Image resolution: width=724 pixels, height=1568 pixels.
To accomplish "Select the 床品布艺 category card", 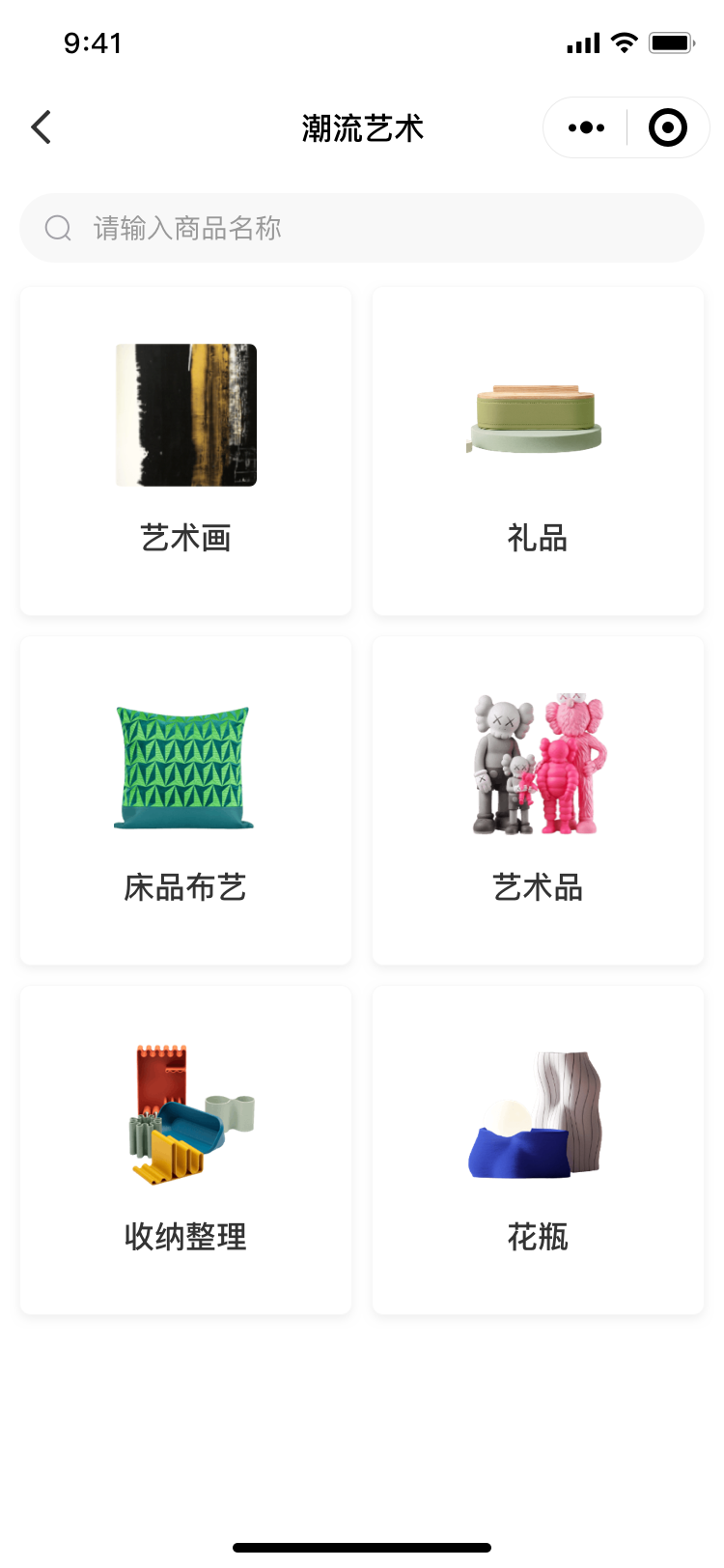I will point(186,800).
